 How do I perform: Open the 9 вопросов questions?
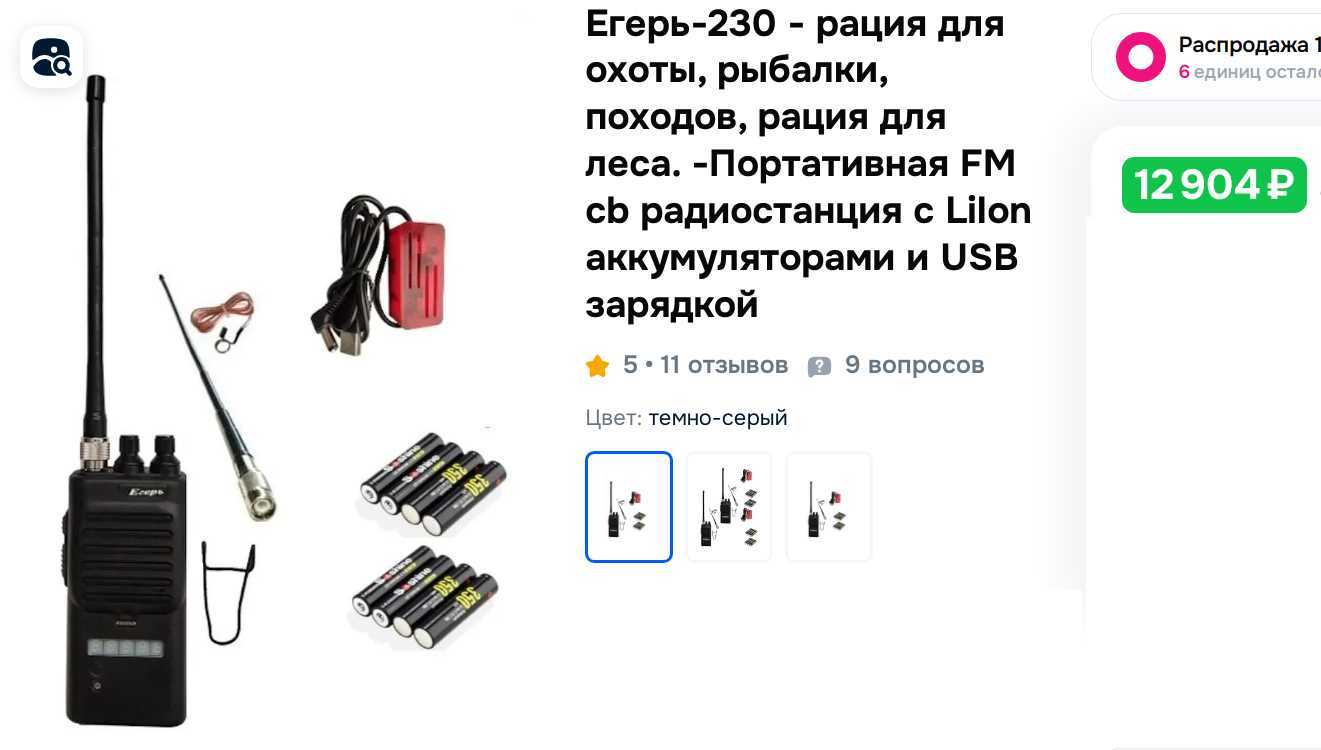[913, 365]
